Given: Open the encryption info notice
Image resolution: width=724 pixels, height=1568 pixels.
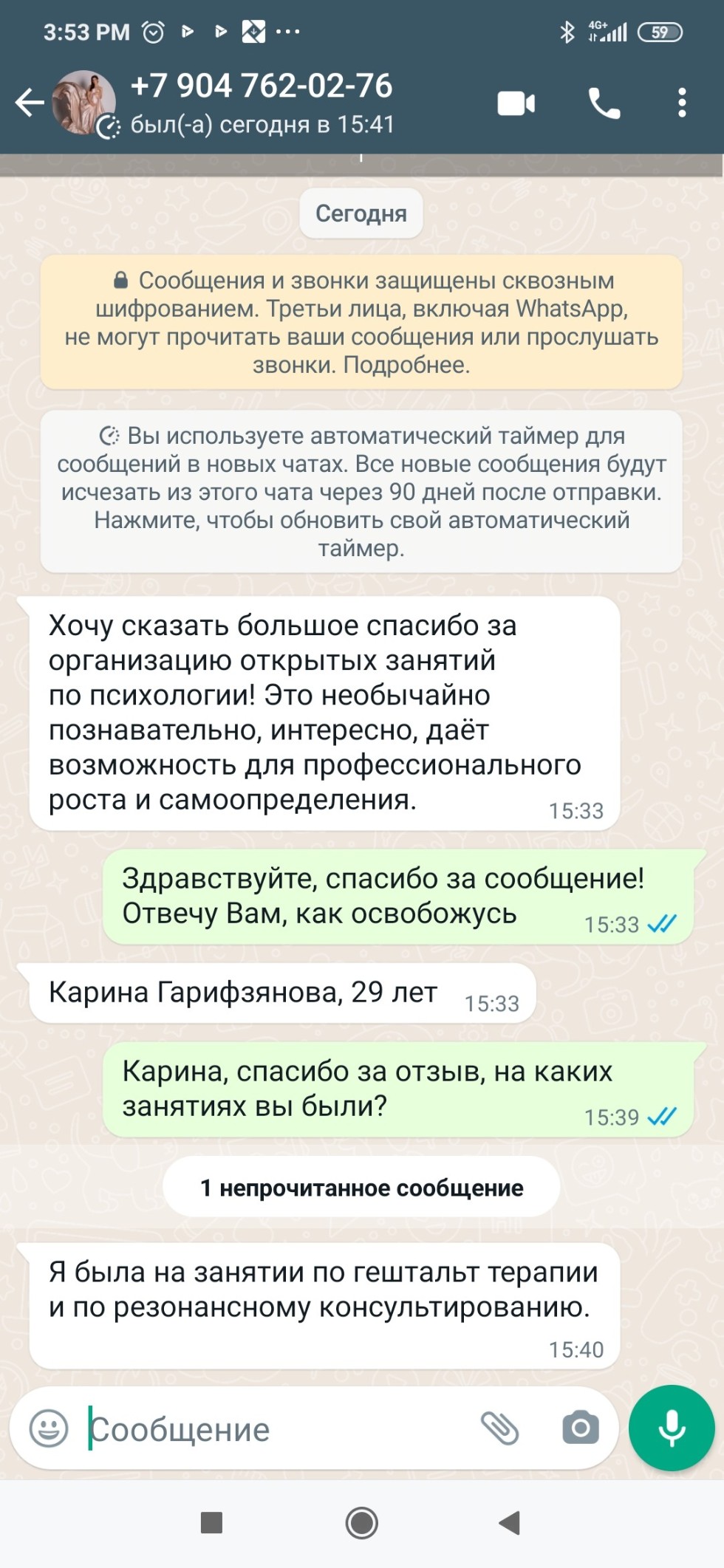Looking at the screenshot, I should click(x=361, y=322).
